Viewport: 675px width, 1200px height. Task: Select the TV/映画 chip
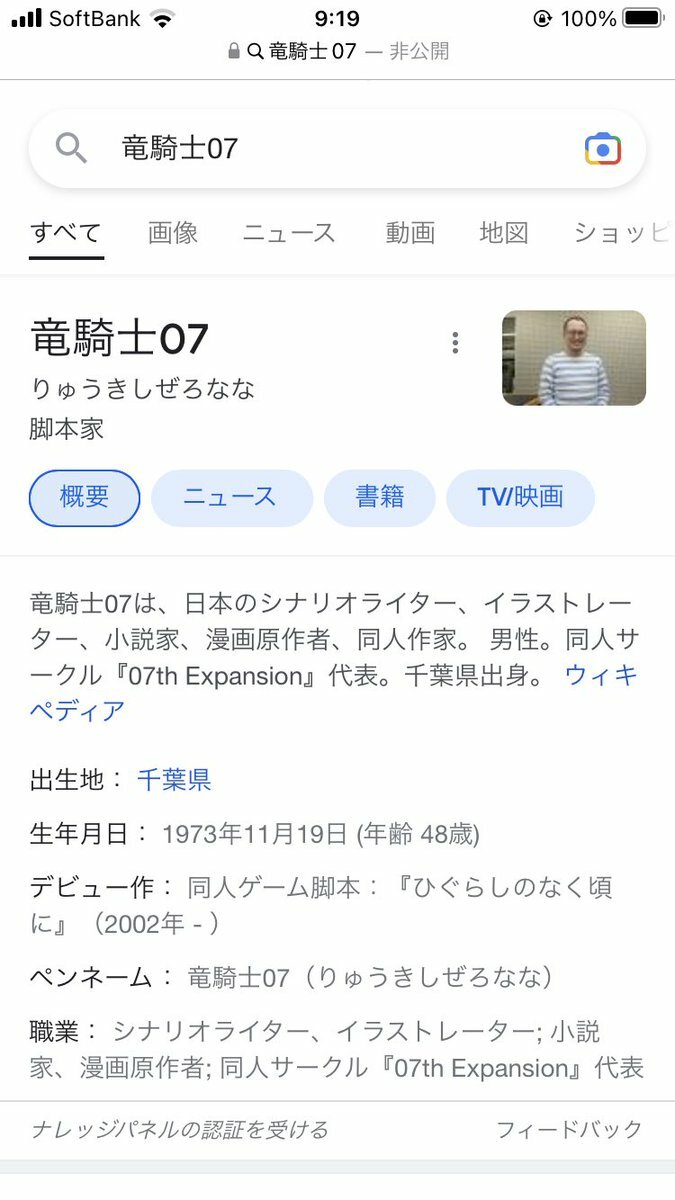tap(519, 497)
